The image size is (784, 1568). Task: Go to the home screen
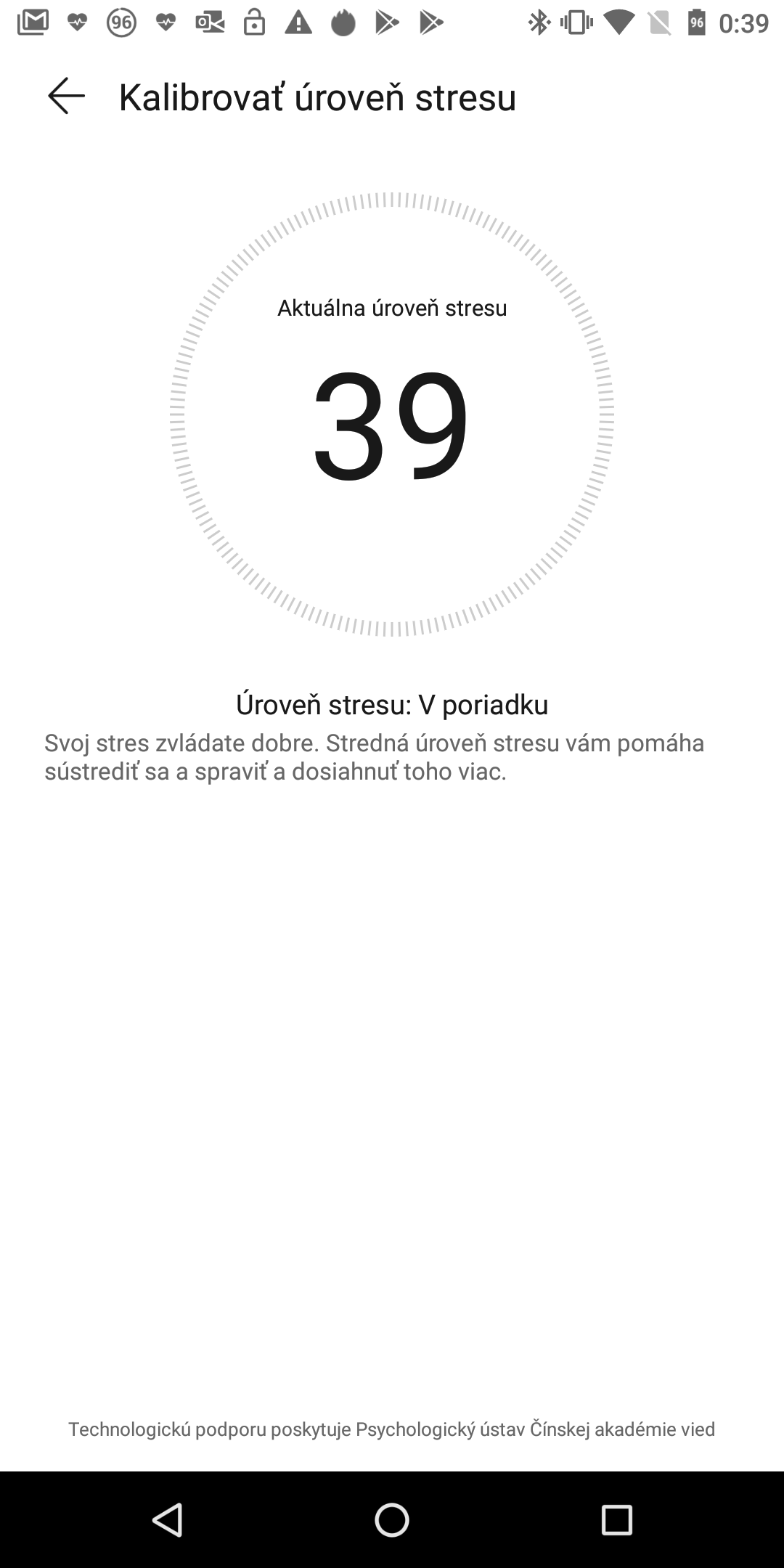click(x=392, y=1519)
